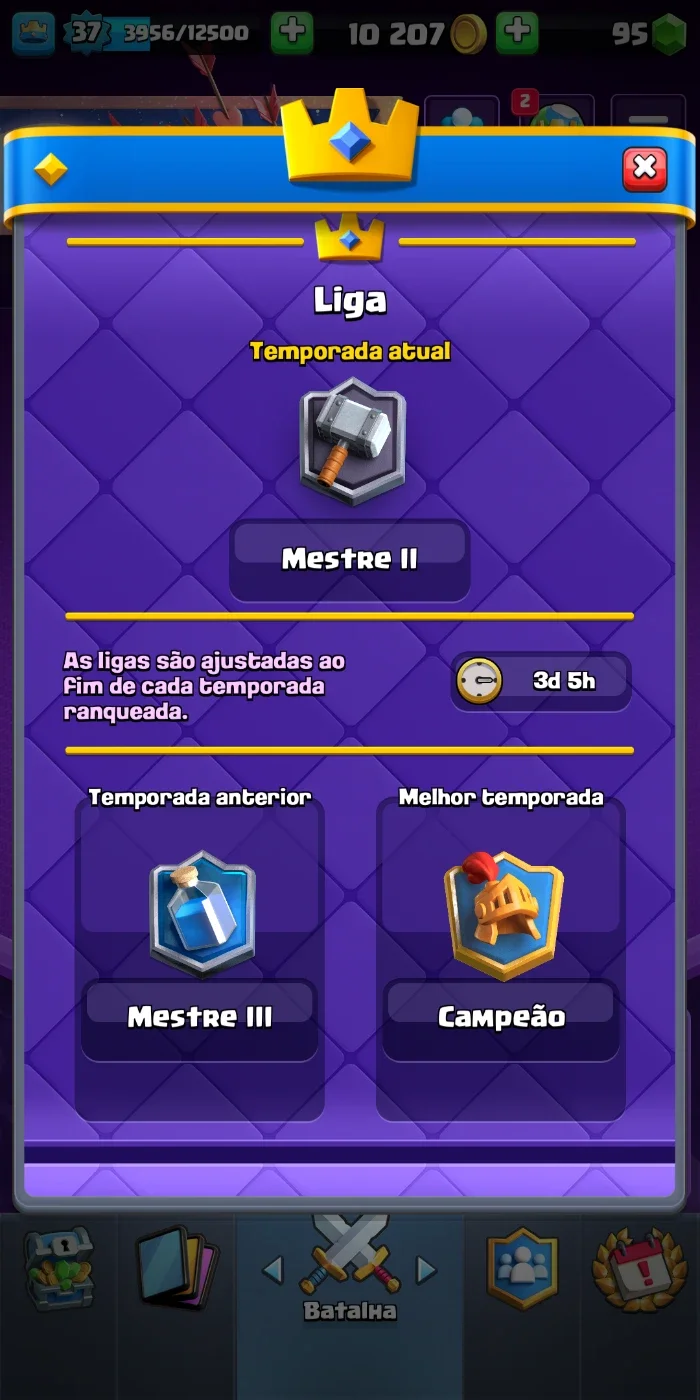Image resolution: width=700 pixels, height=1400 pixels.
Task: Tap the king level crown icon
Action: 34,33
